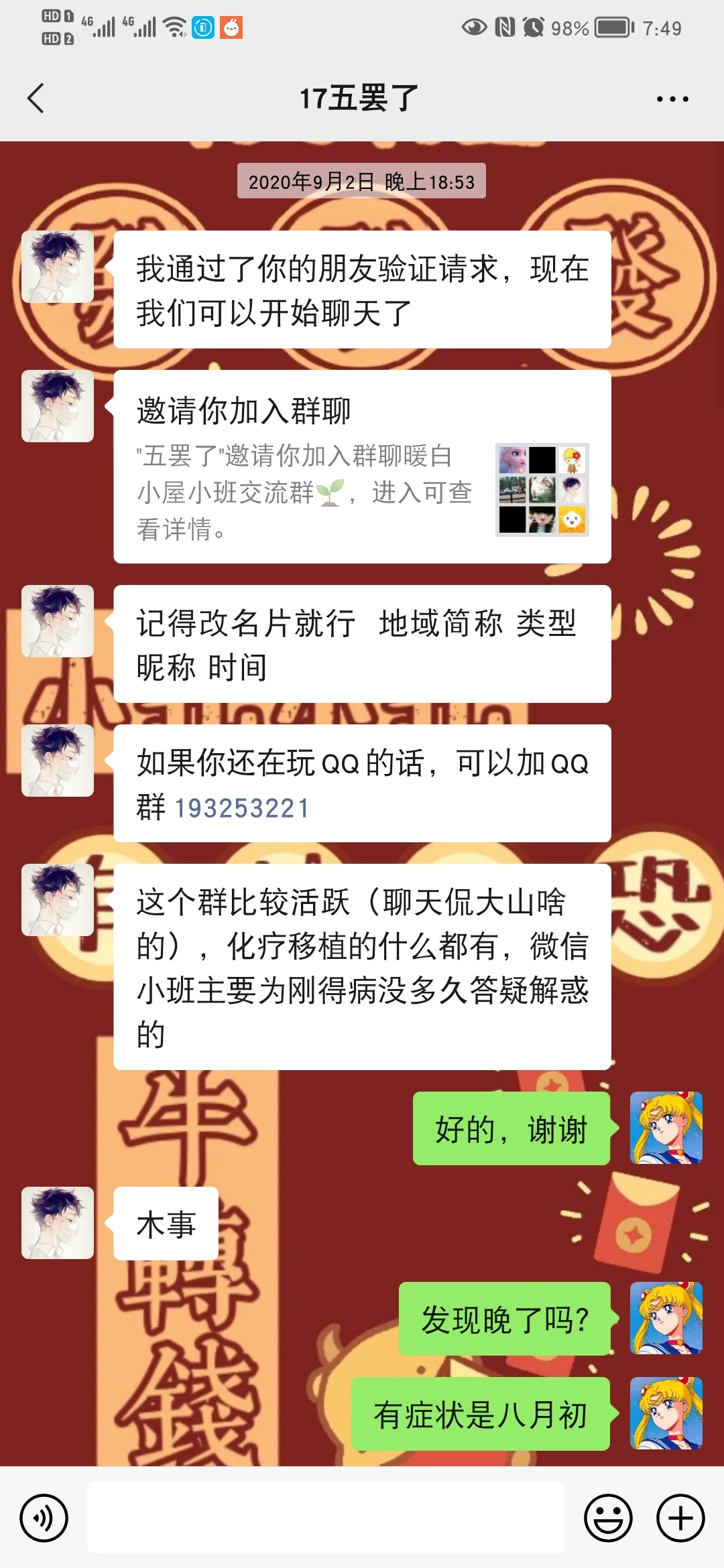
Task: Open my avatar beside 好的，谢谢
Action: [x=666, y=1128]
